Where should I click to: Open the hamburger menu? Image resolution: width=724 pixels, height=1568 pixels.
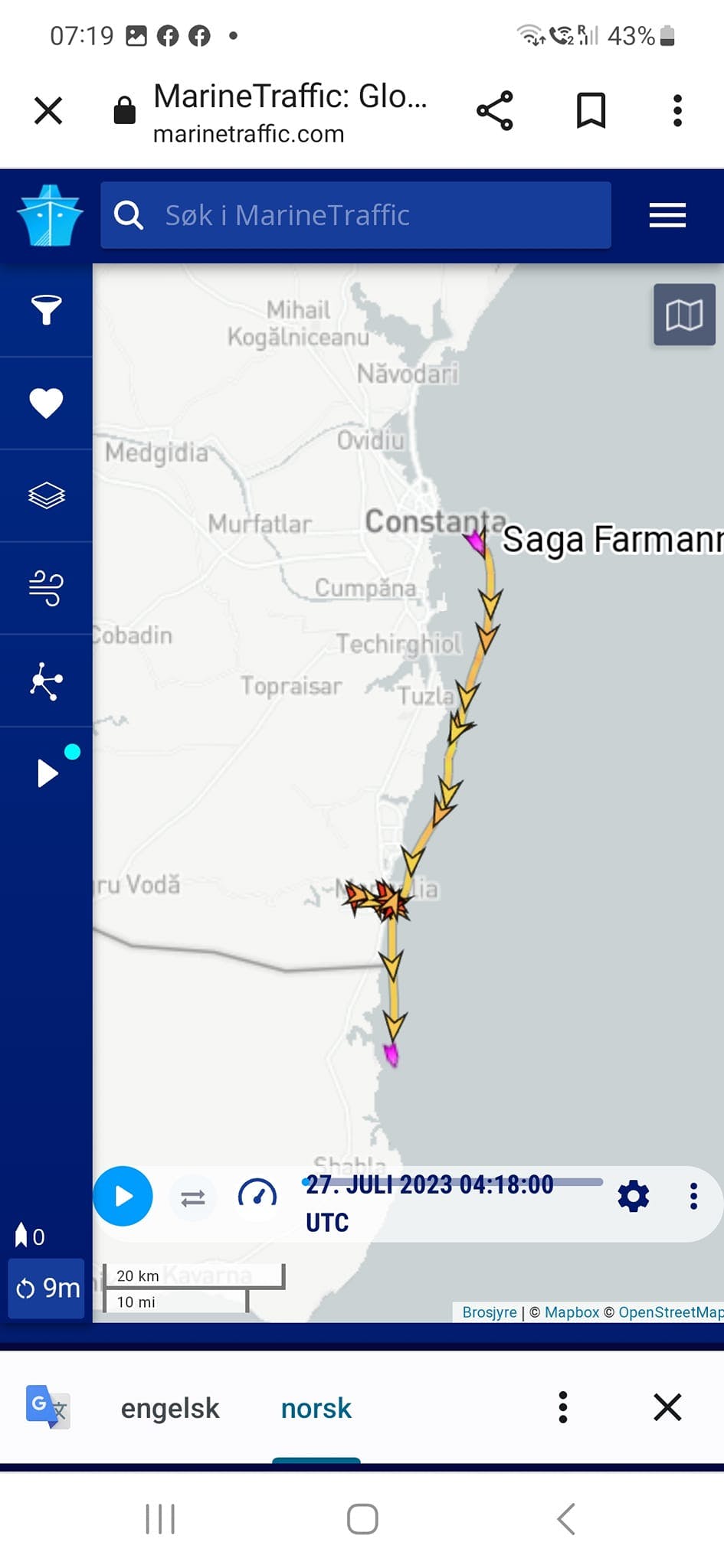click(667, 215)
